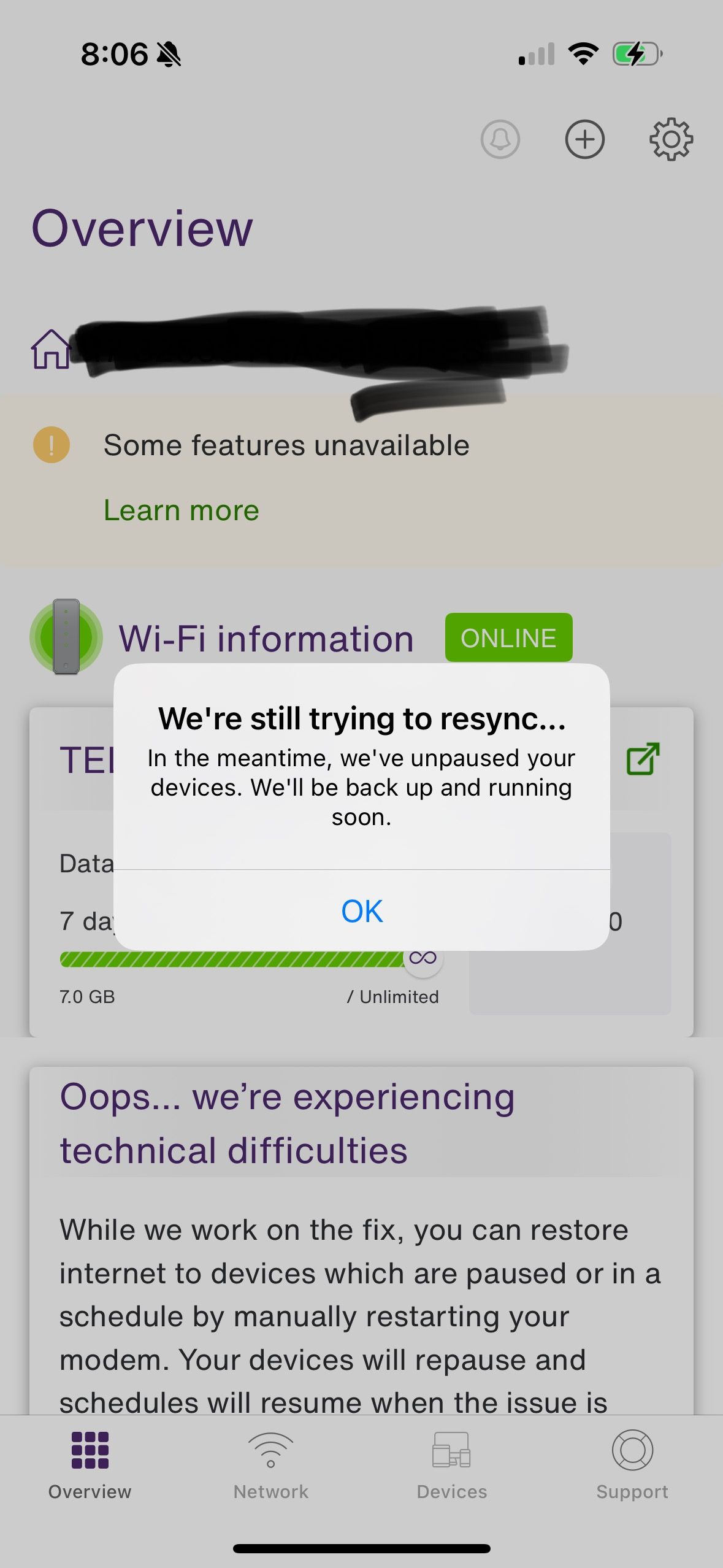
Task: Open the notifications bell
Action: point(500,139)
